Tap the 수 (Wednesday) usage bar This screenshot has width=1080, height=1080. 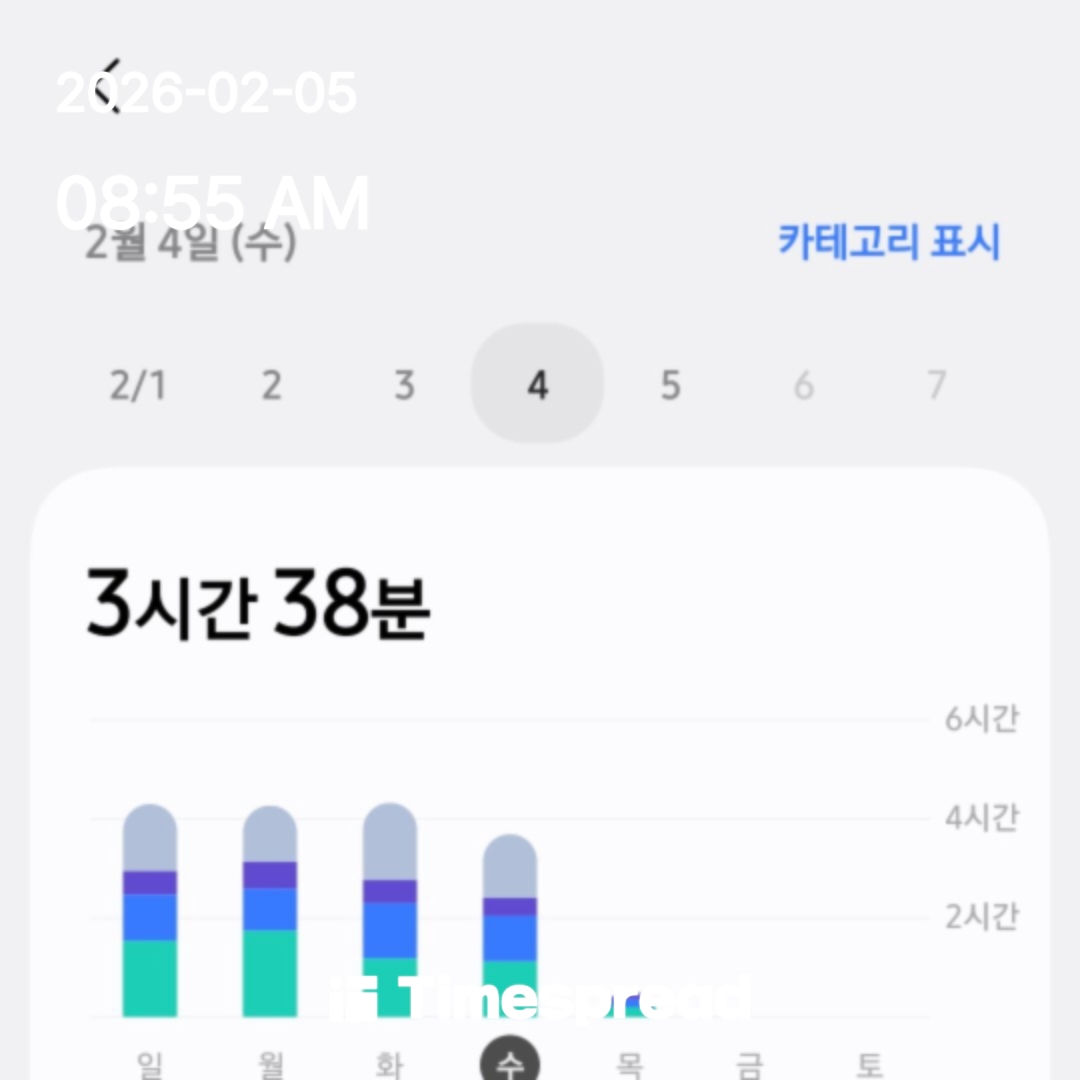pyautogui.click(x=510, y=926)
